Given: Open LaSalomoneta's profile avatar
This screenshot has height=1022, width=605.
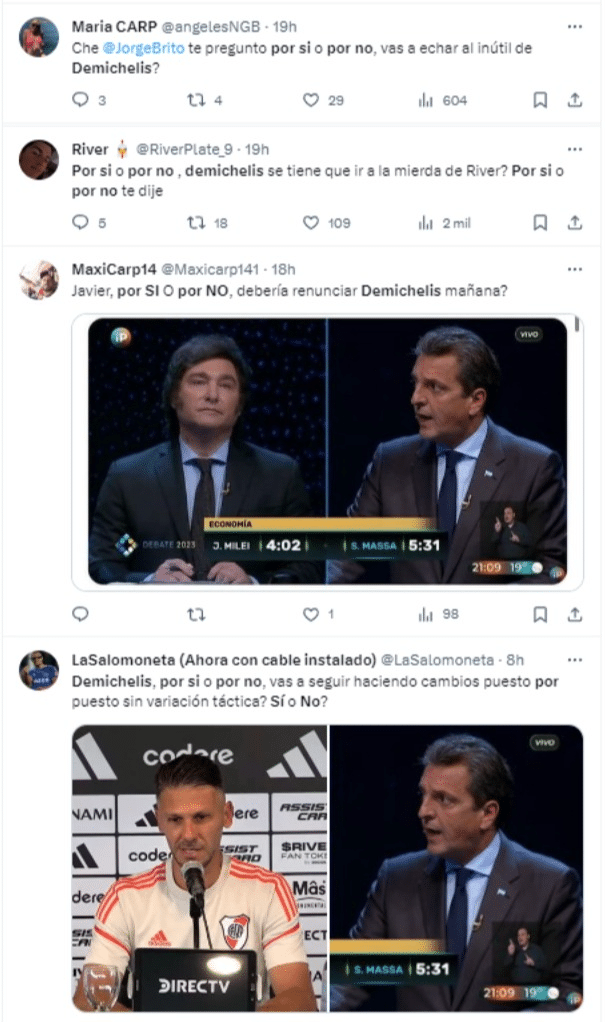Looking at the screenshot, I should coord(39,670).
